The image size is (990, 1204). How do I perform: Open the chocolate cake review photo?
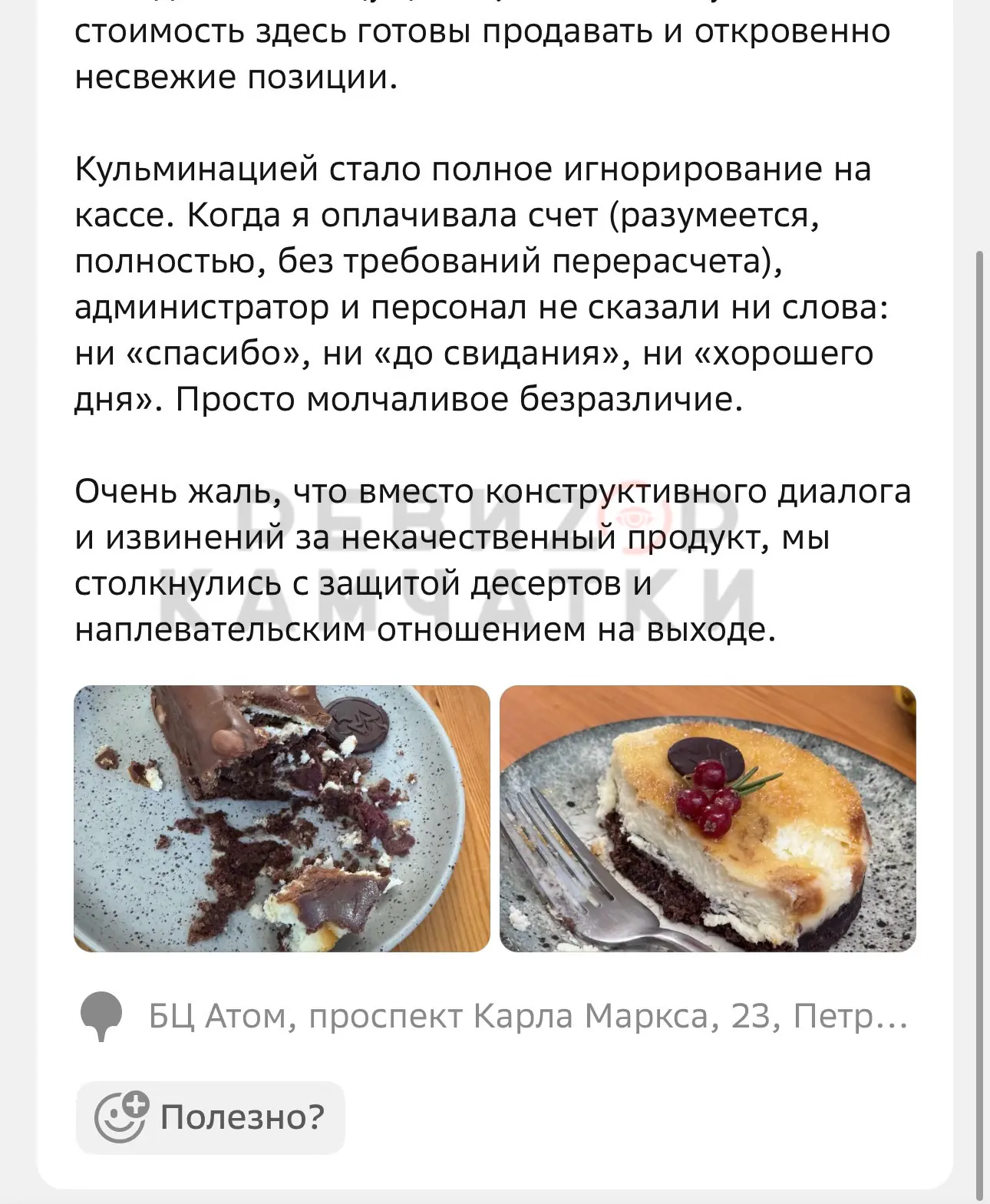point(282,818)
